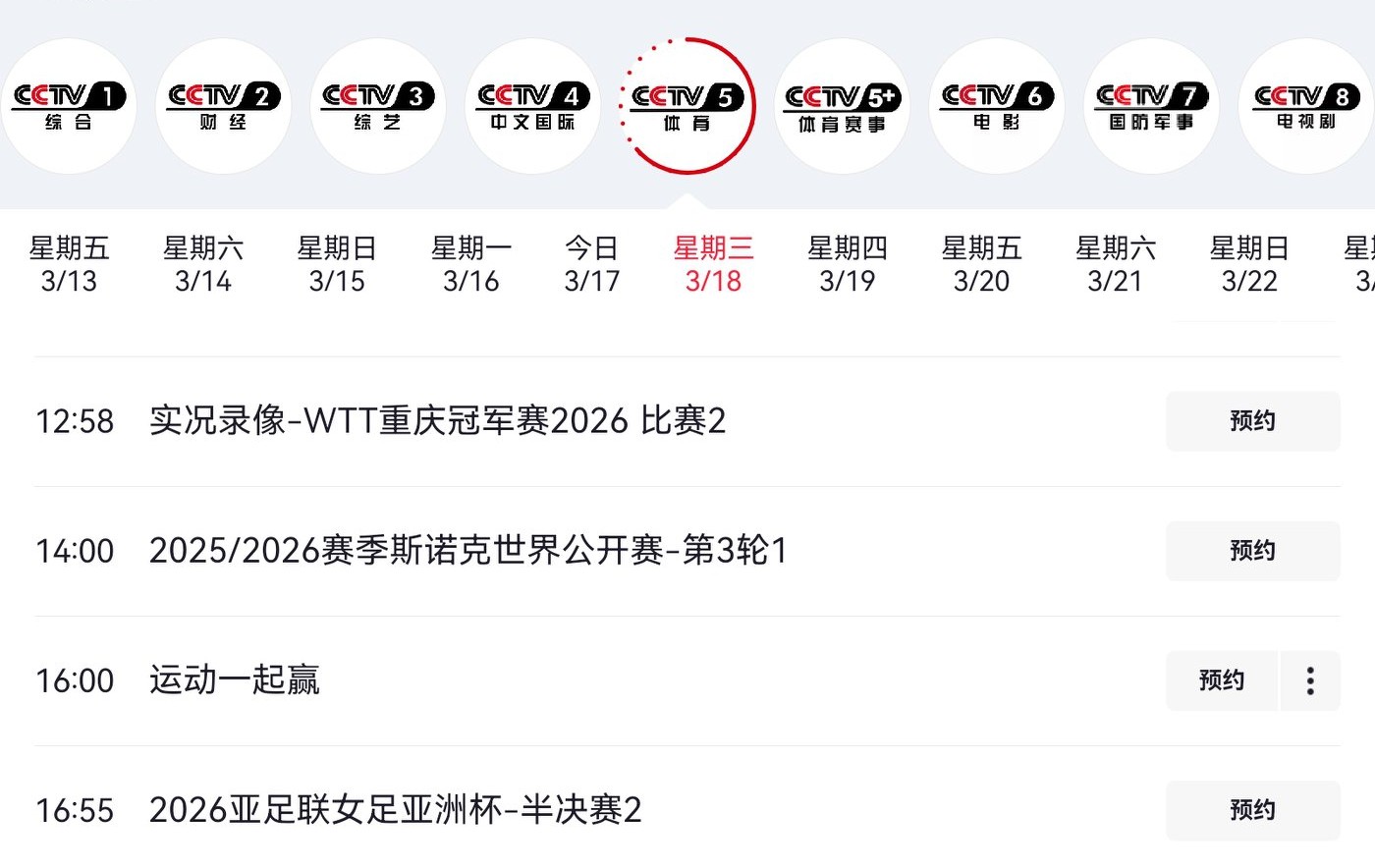Viewport: 1375px width, 868px height.
Task: Open more options for 运动一起赢
Action: pyautogui.click(x=1310, y=680)
